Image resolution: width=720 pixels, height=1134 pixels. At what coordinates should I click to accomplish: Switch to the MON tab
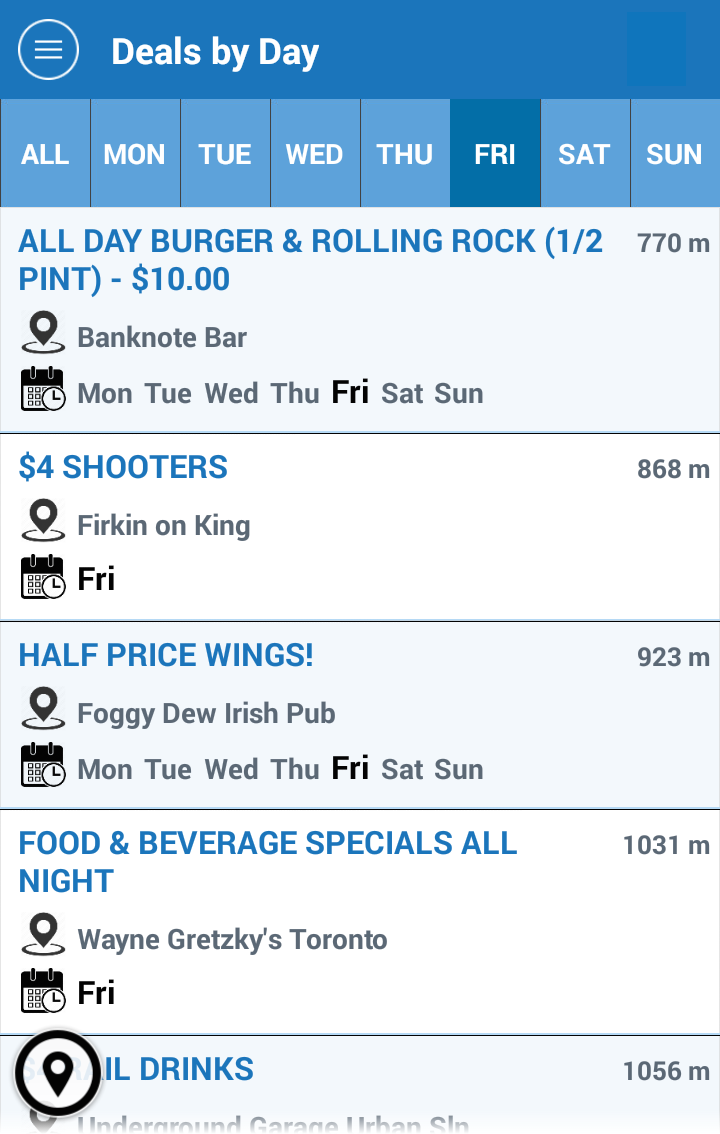135,154
